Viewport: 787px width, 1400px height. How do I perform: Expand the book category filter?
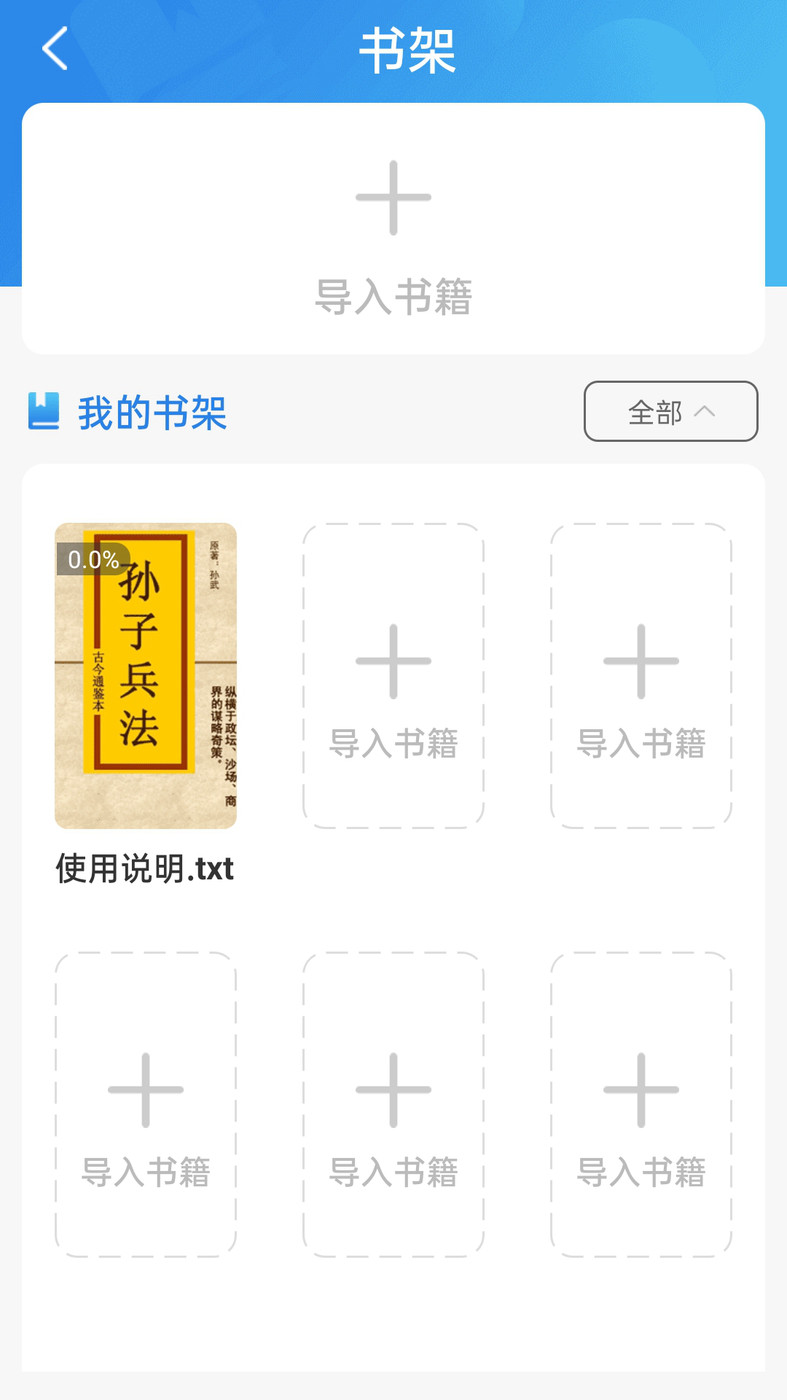pyautogui.click(x=670, y=411)
